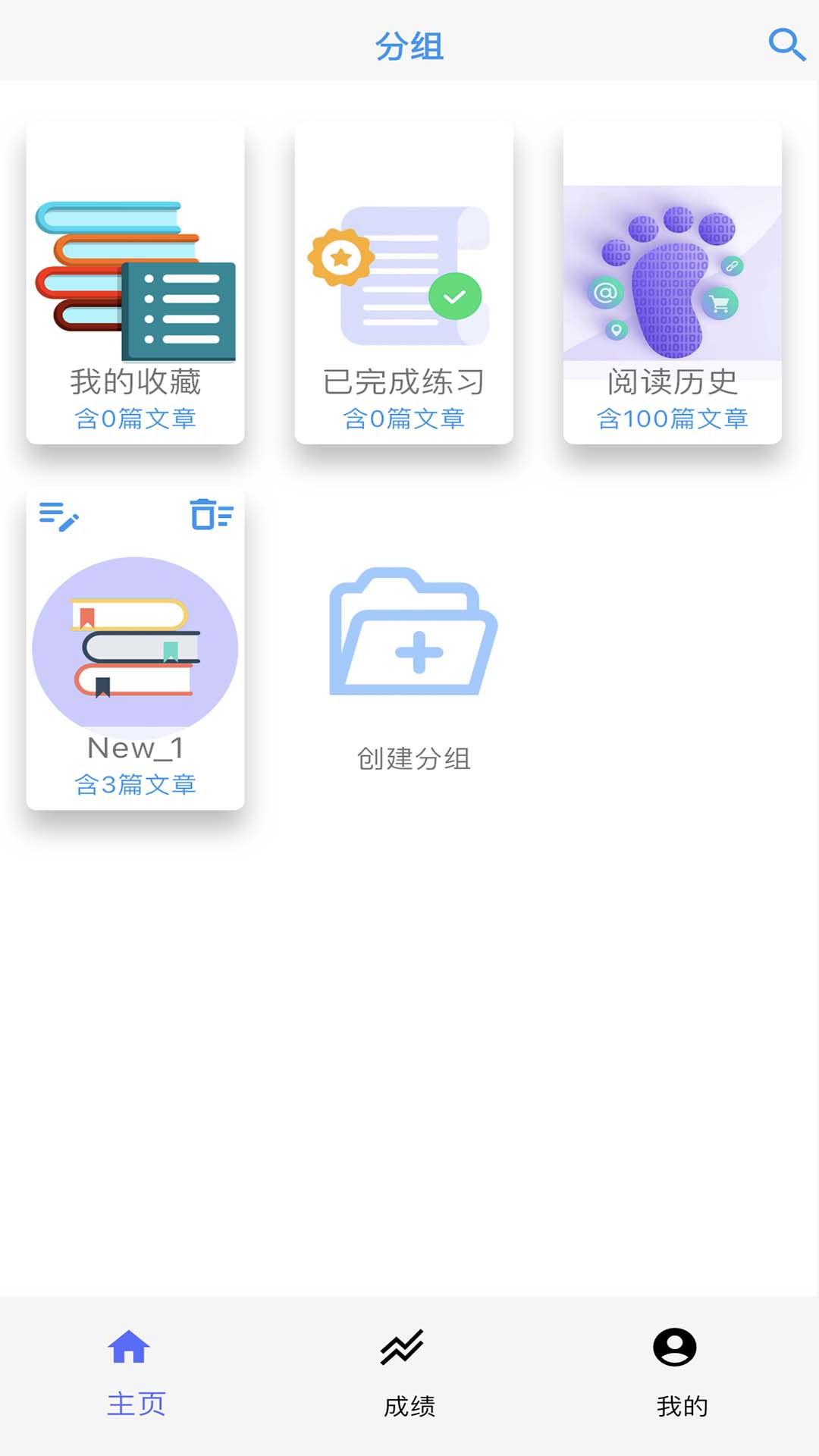Open the search icon at top right

(x=786, y=44)
